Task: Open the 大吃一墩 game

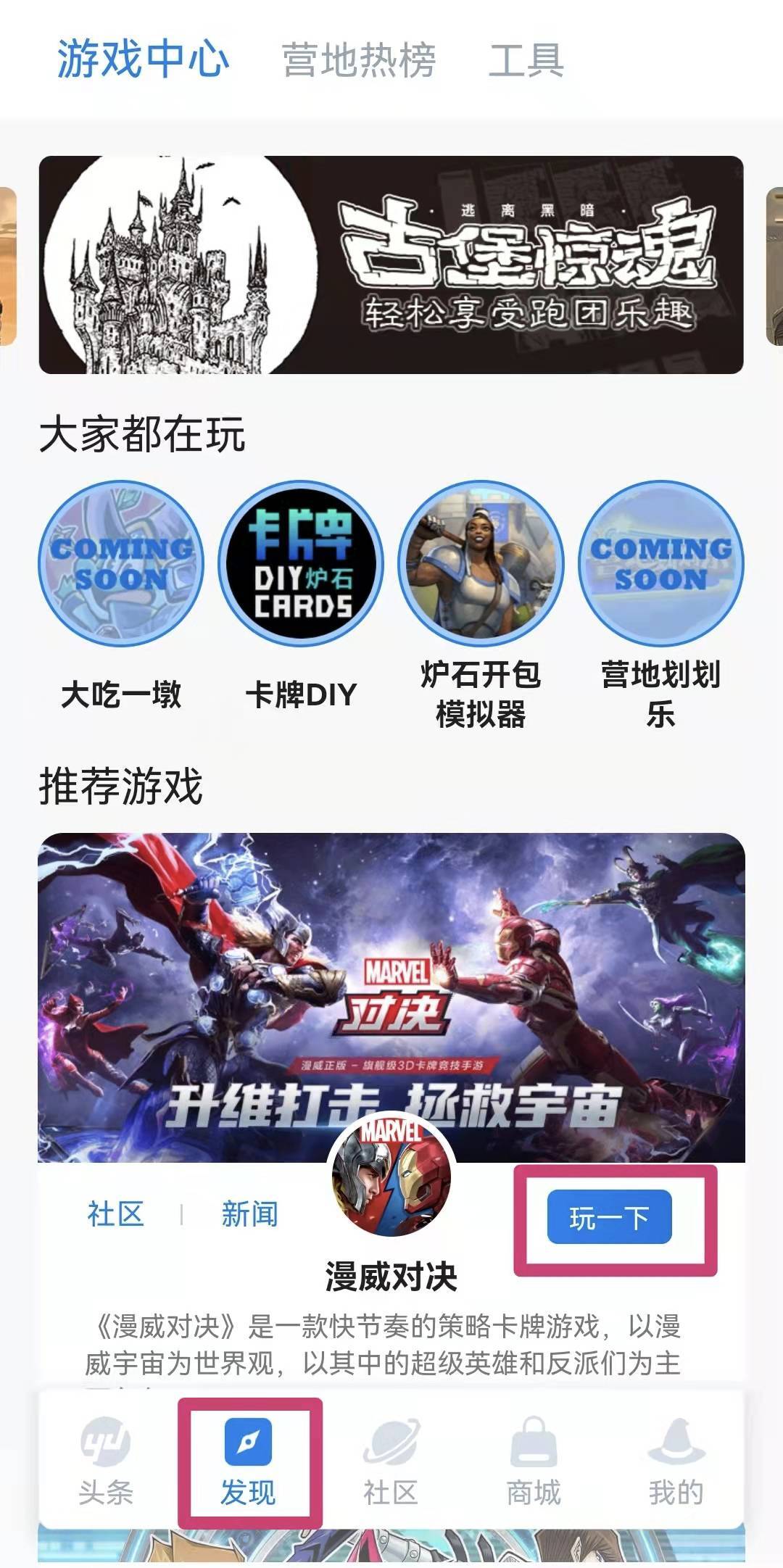Action: pos(121,564)
